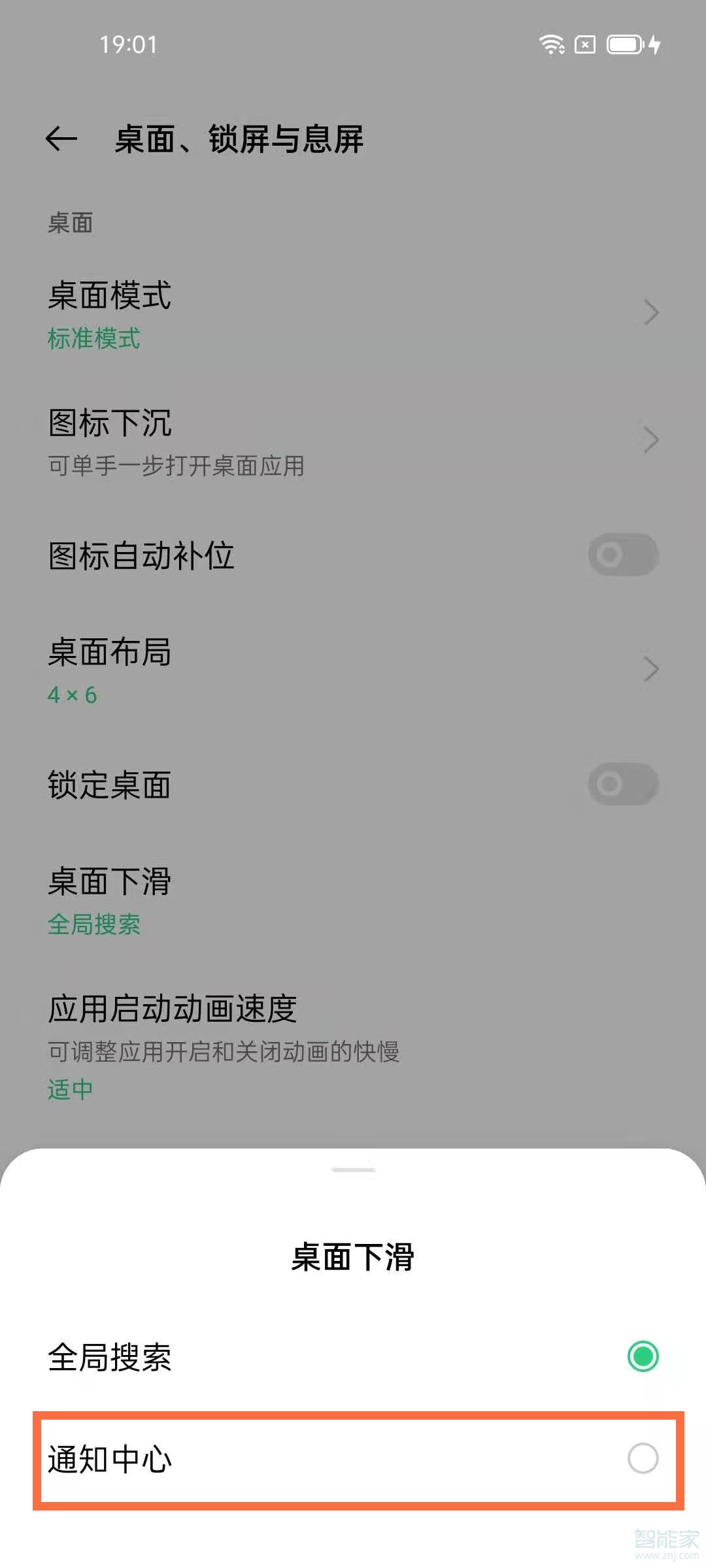Toggle 图标自动补位 switch

point(622,555)
